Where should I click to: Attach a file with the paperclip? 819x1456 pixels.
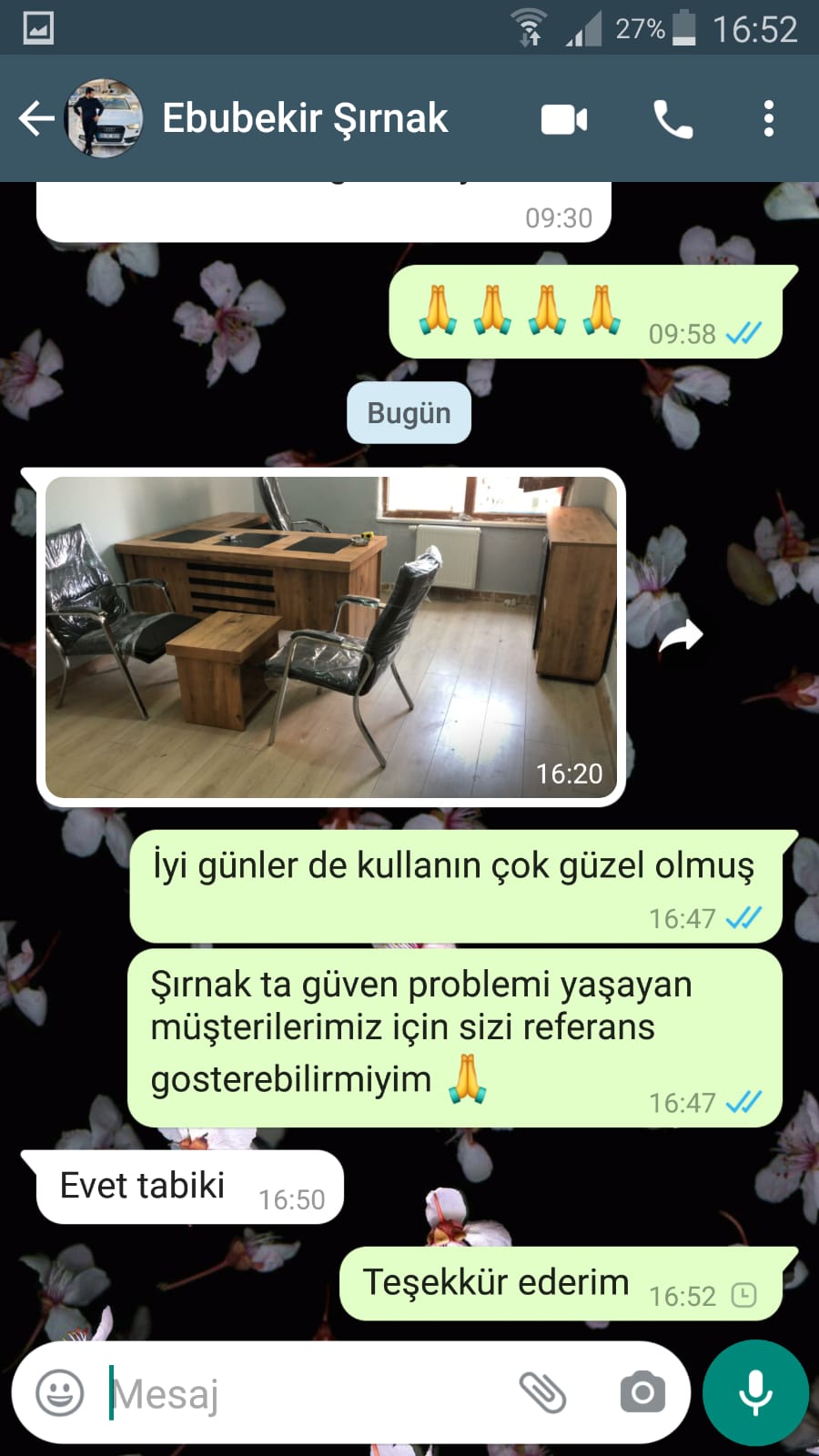(x=542, y=1392)
